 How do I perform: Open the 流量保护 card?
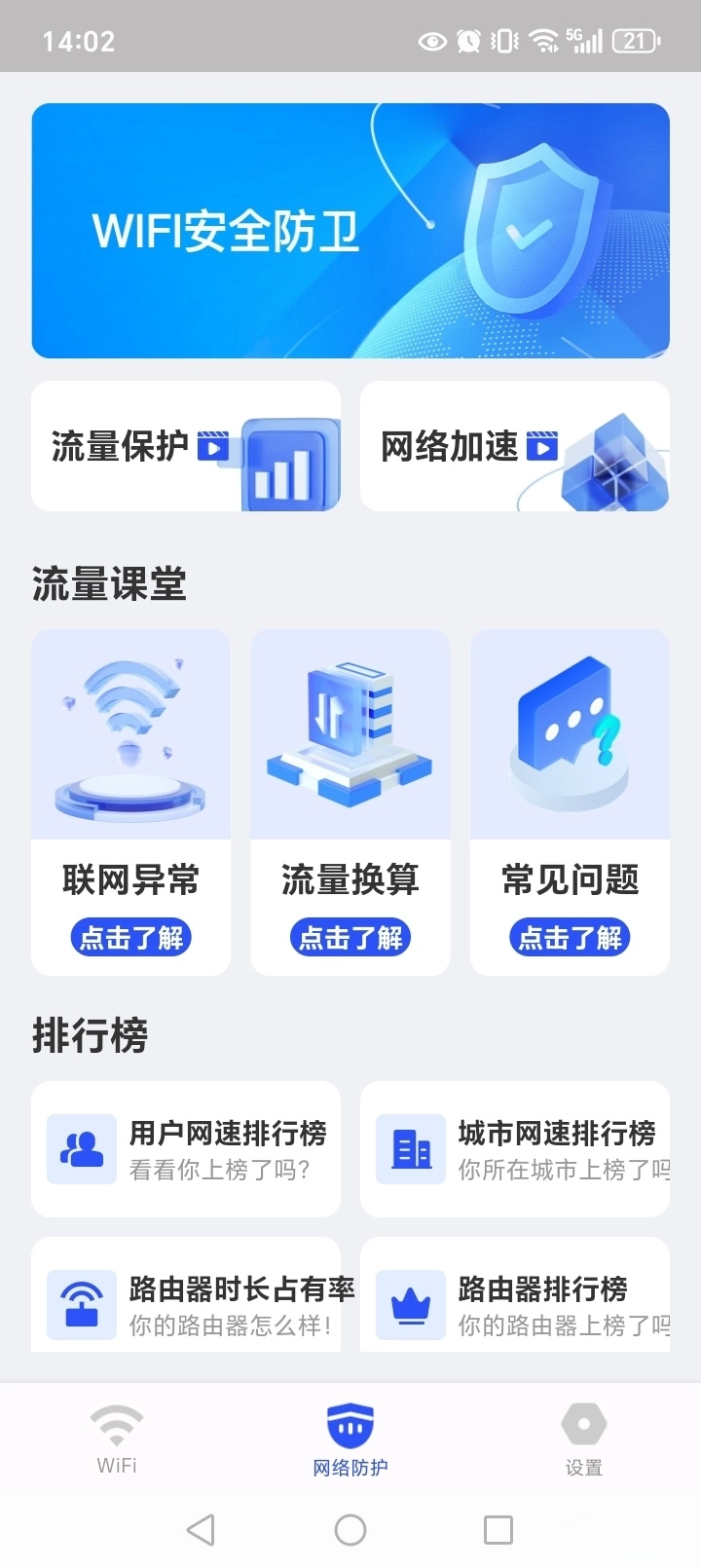point(186,446)
